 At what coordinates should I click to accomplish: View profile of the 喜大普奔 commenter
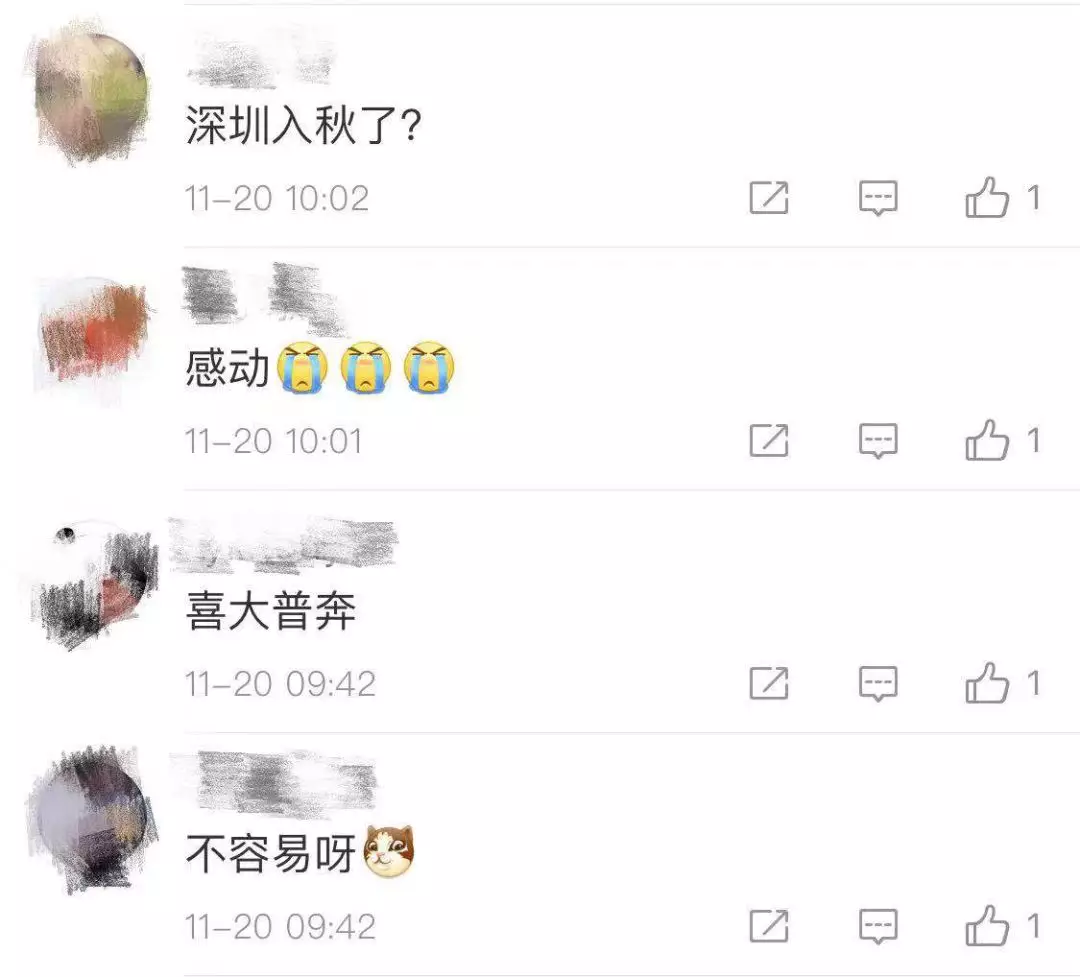pyautogui.click(x=91, y=580)
